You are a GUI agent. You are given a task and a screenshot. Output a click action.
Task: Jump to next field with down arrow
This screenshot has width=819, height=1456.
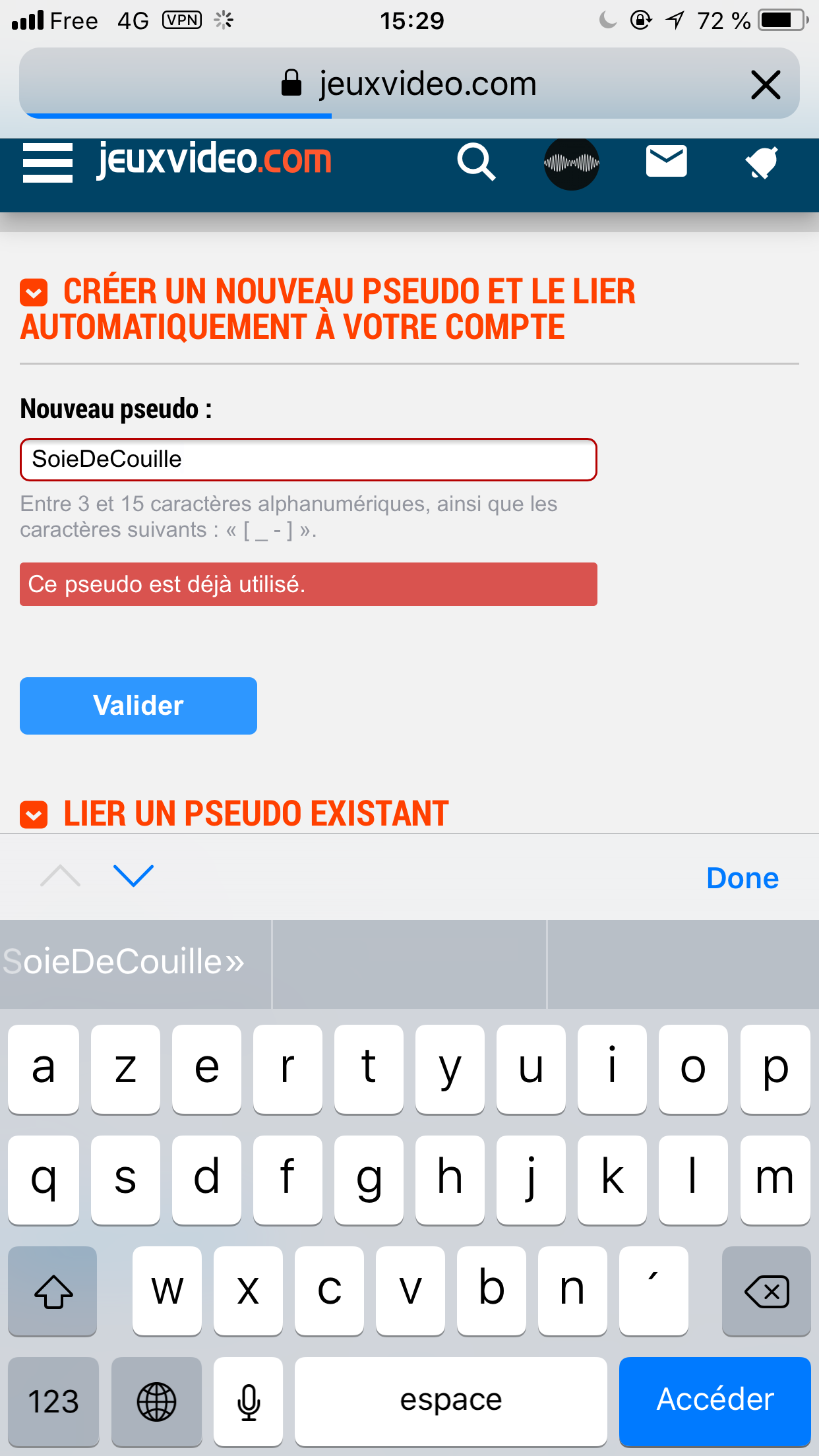pyautogui.click(x=133, y=876)
